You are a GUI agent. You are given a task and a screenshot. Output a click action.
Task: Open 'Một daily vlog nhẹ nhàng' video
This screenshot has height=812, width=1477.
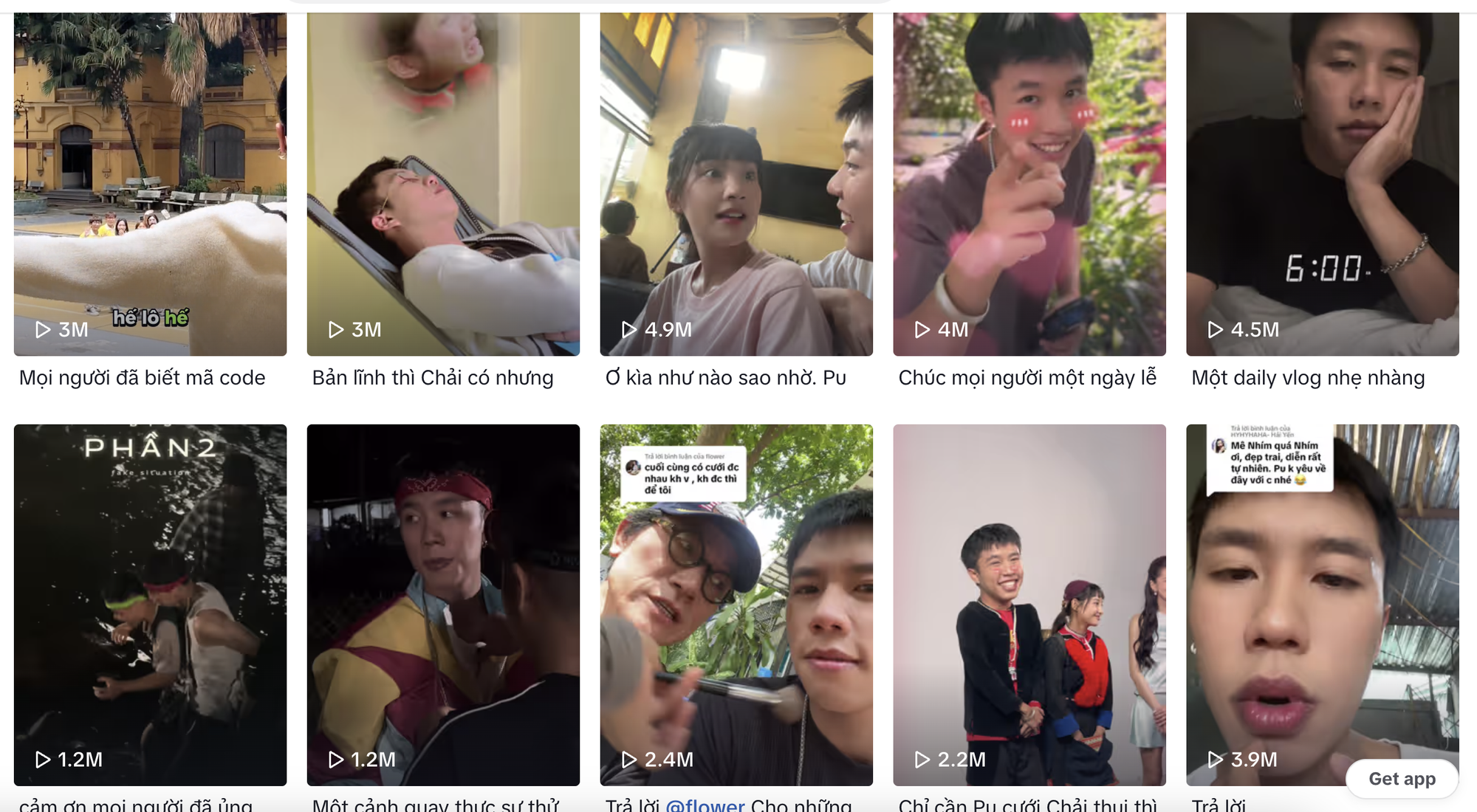1322,185
